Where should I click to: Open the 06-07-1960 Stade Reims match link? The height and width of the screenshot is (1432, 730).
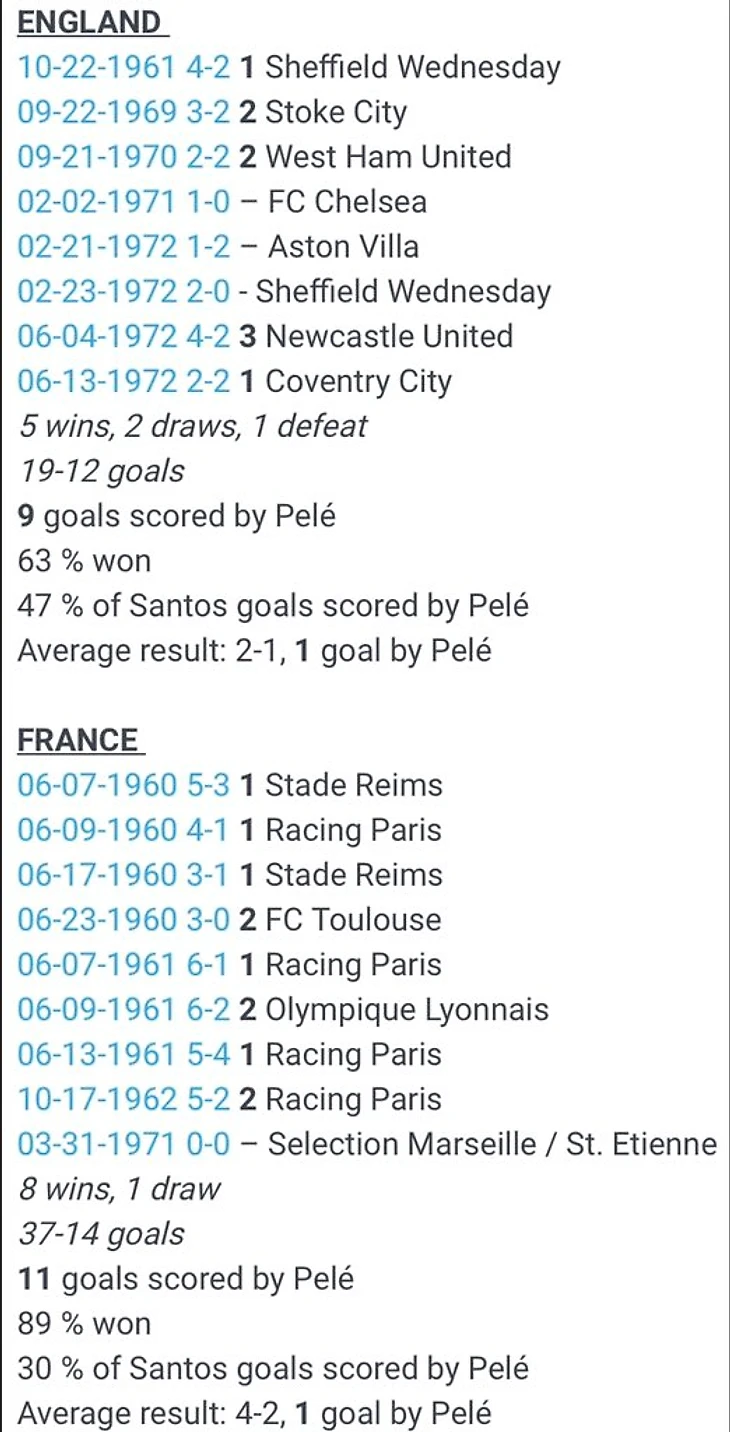click(x=123, y=785)
